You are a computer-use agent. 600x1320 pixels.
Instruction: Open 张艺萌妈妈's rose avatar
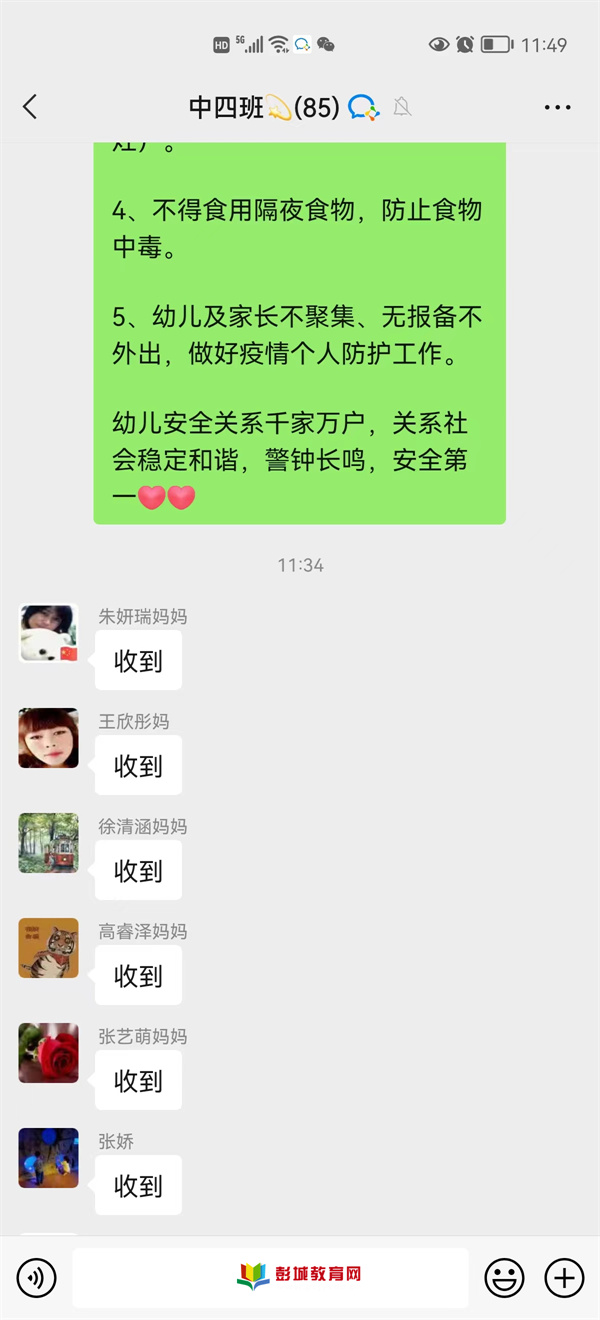[x=48, y=1053]
